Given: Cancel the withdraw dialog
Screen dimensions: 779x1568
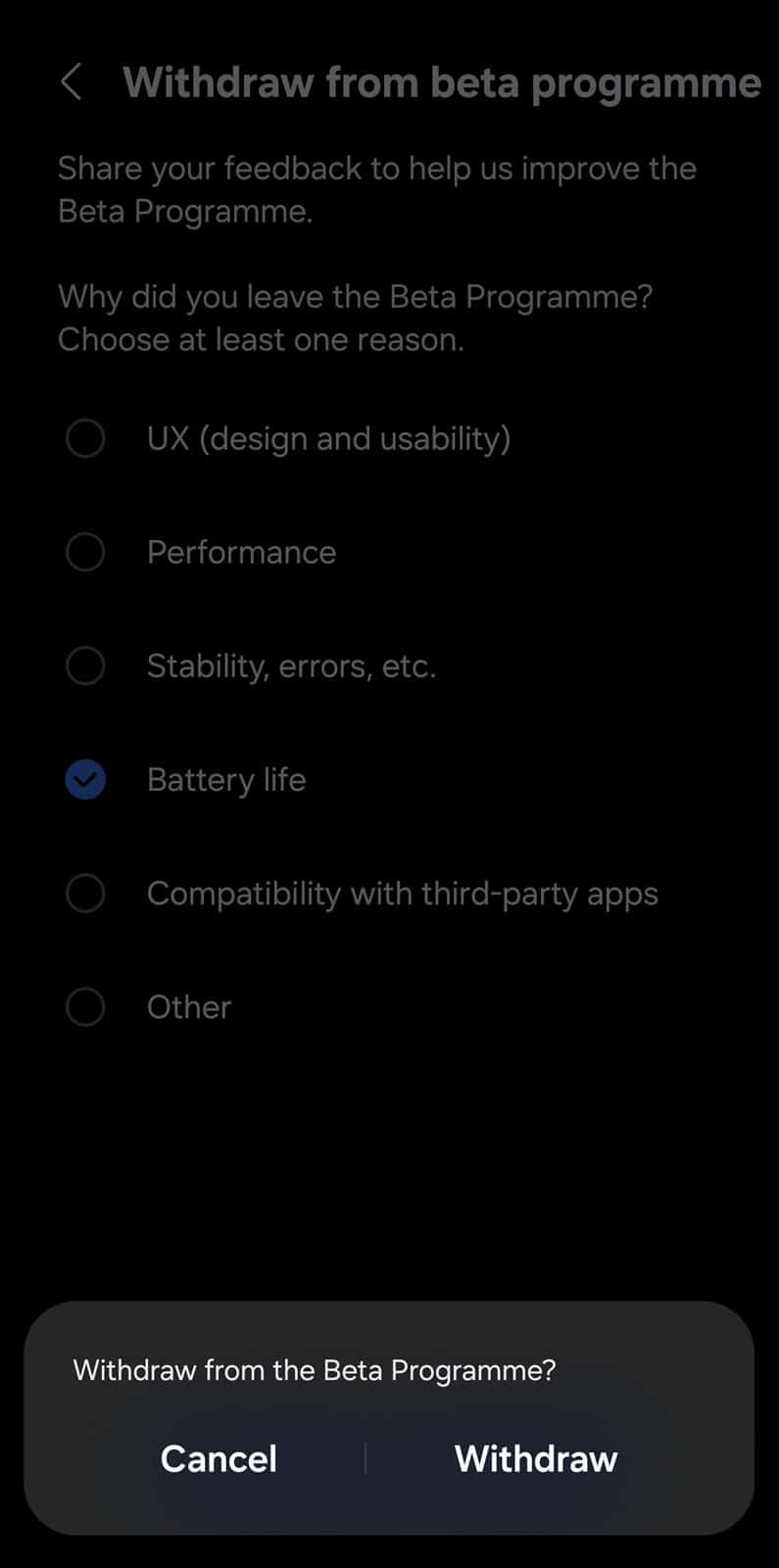Looking at the screenshot, I should point(219,1458).
